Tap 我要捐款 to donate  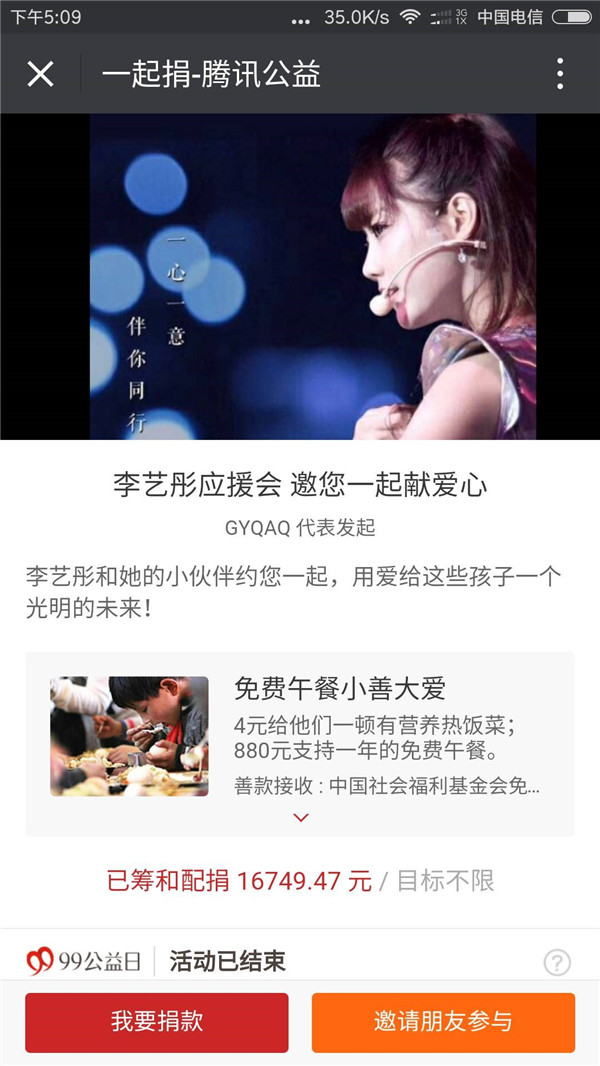tap(157, 1022)
